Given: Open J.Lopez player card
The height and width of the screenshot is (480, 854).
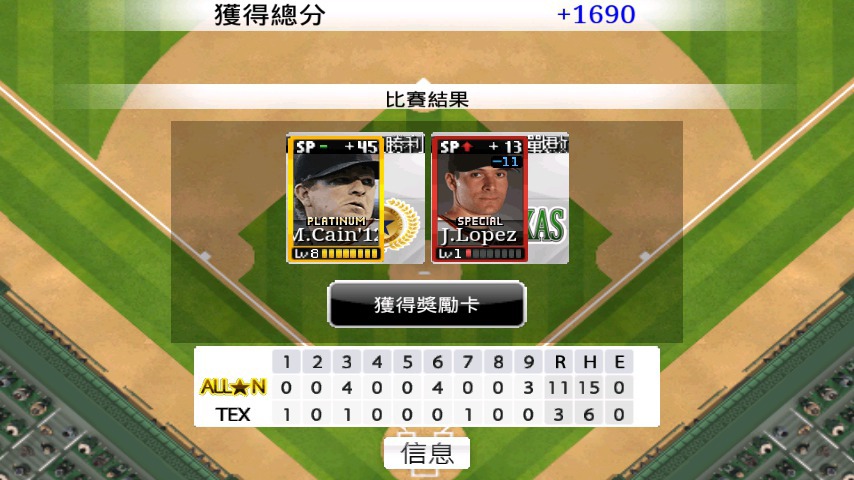Looking at the screenshot, I should pos(478,199).
